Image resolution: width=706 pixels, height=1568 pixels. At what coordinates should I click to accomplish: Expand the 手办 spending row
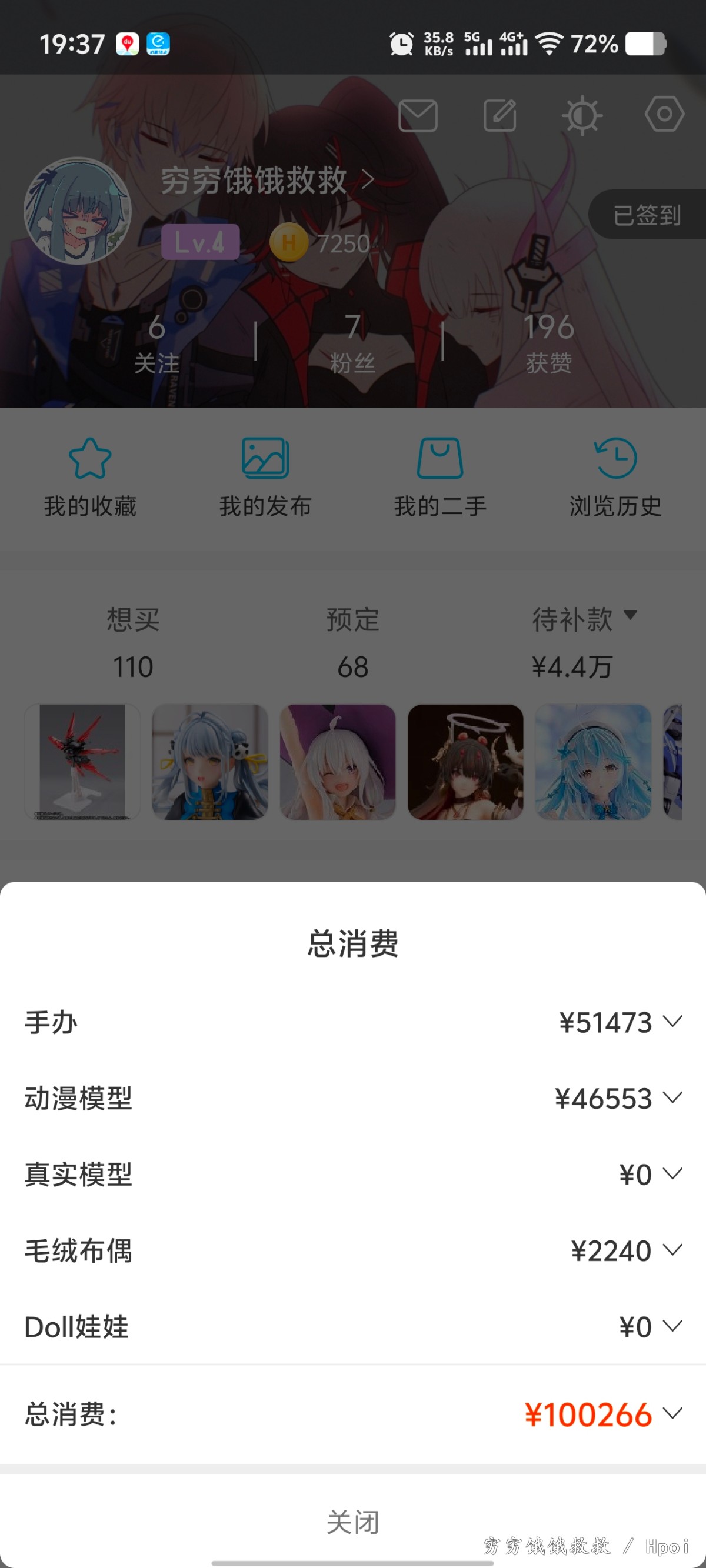pos(352,1022)
